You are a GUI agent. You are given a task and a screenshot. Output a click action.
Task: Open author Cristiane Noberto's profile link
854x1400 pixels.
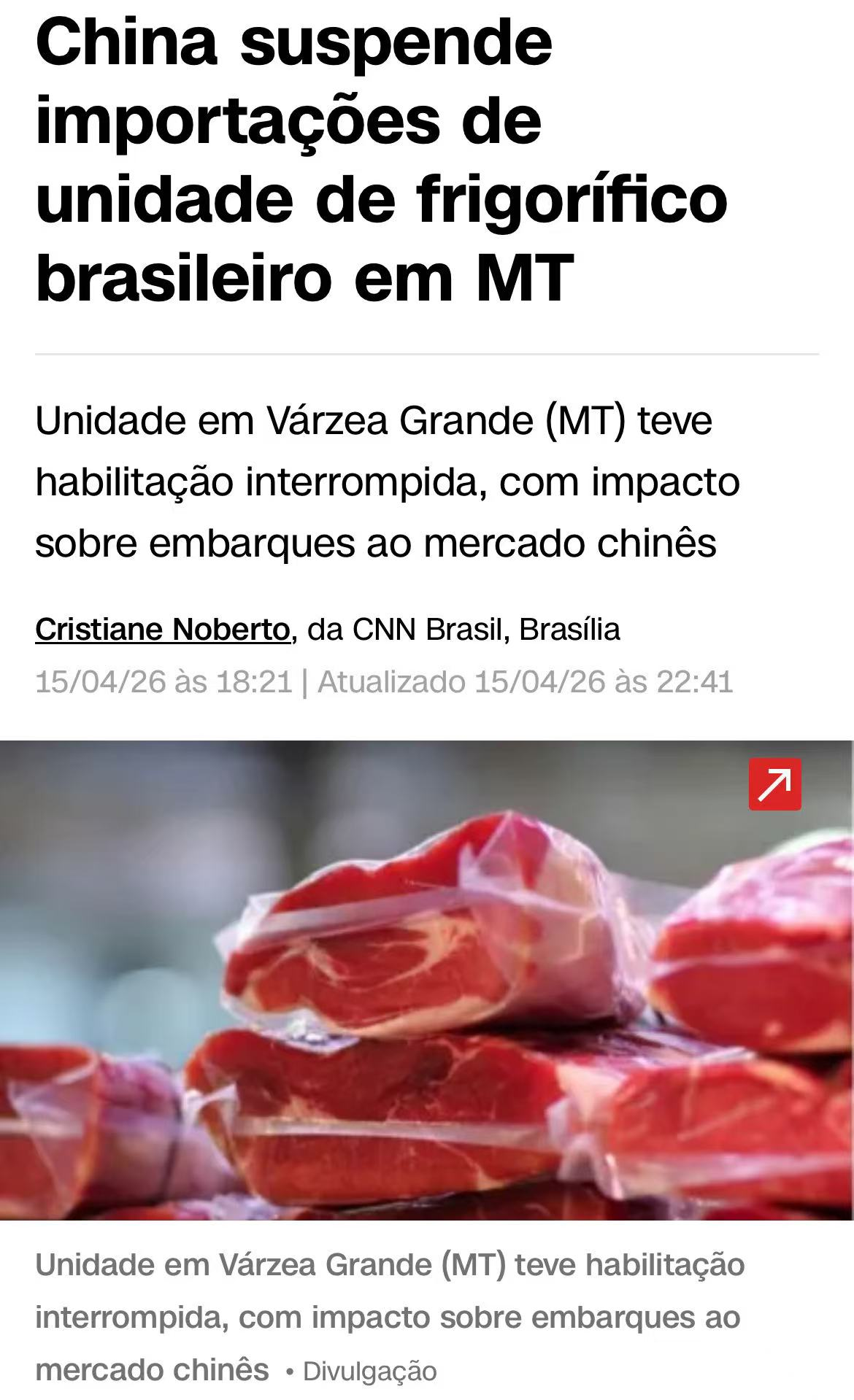click(x=163, y=629)
